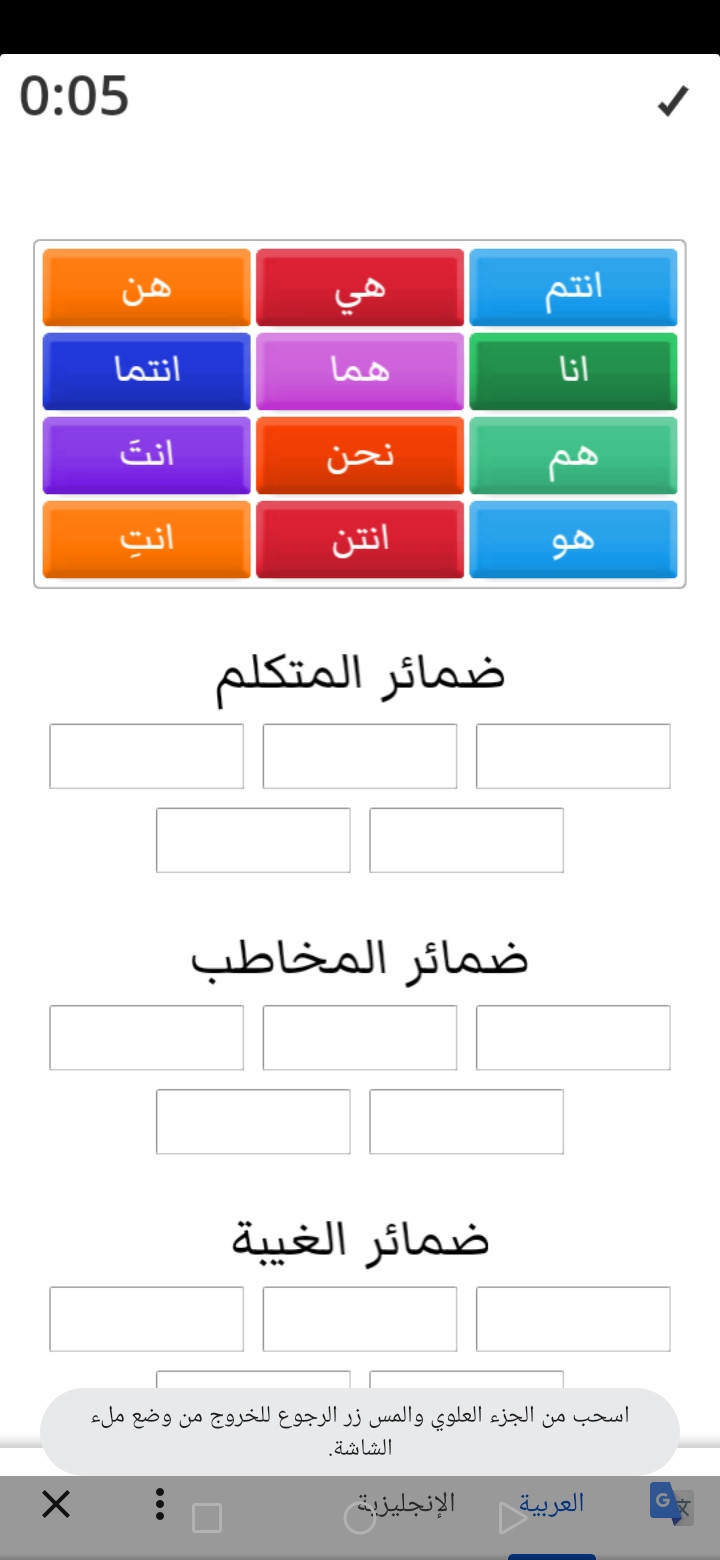
Task: Select the انتم tile
Action: [x=573, y=287]
